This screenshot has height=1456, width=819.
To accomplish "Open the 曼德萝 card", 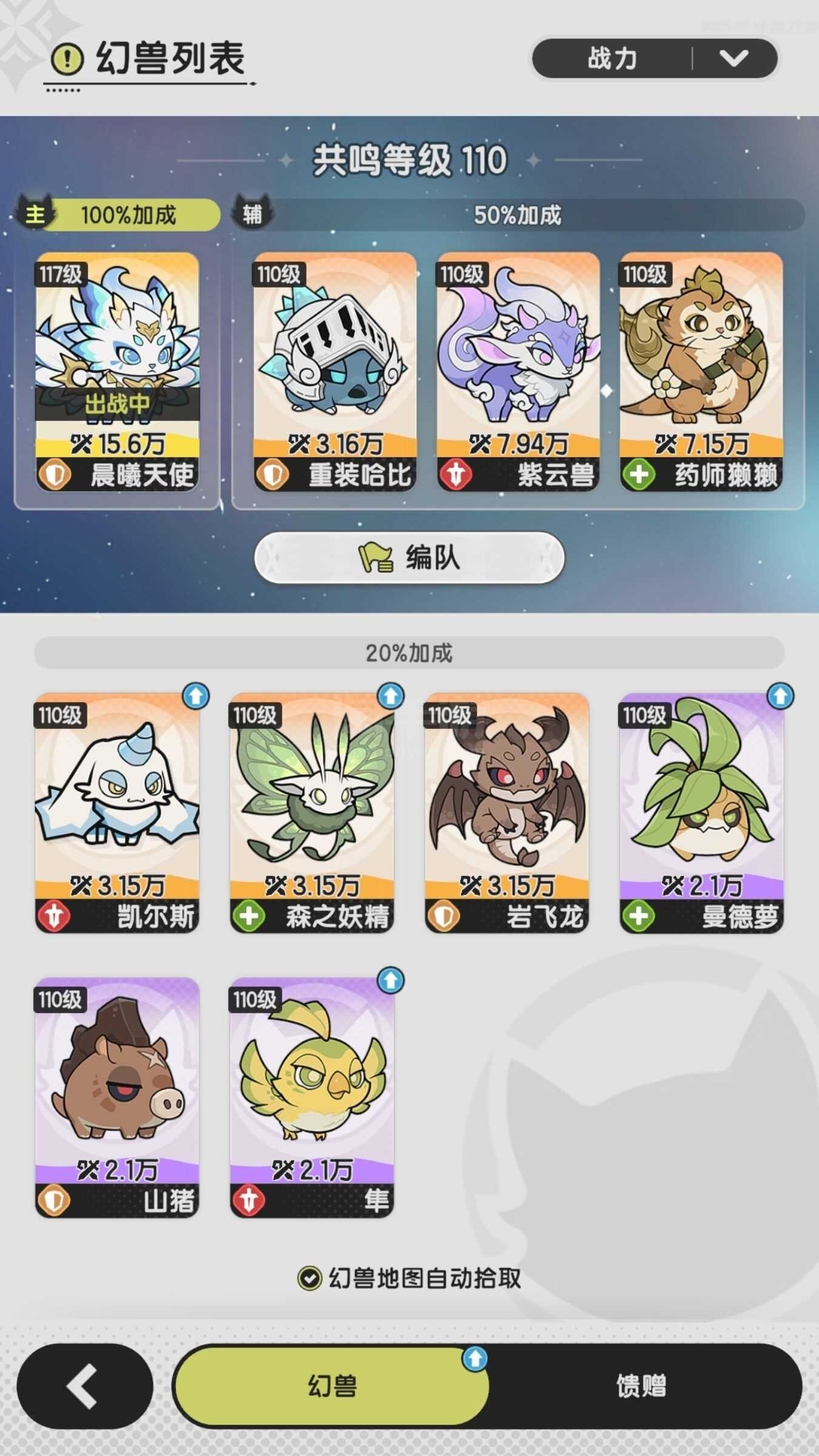I will coord(701,813).
